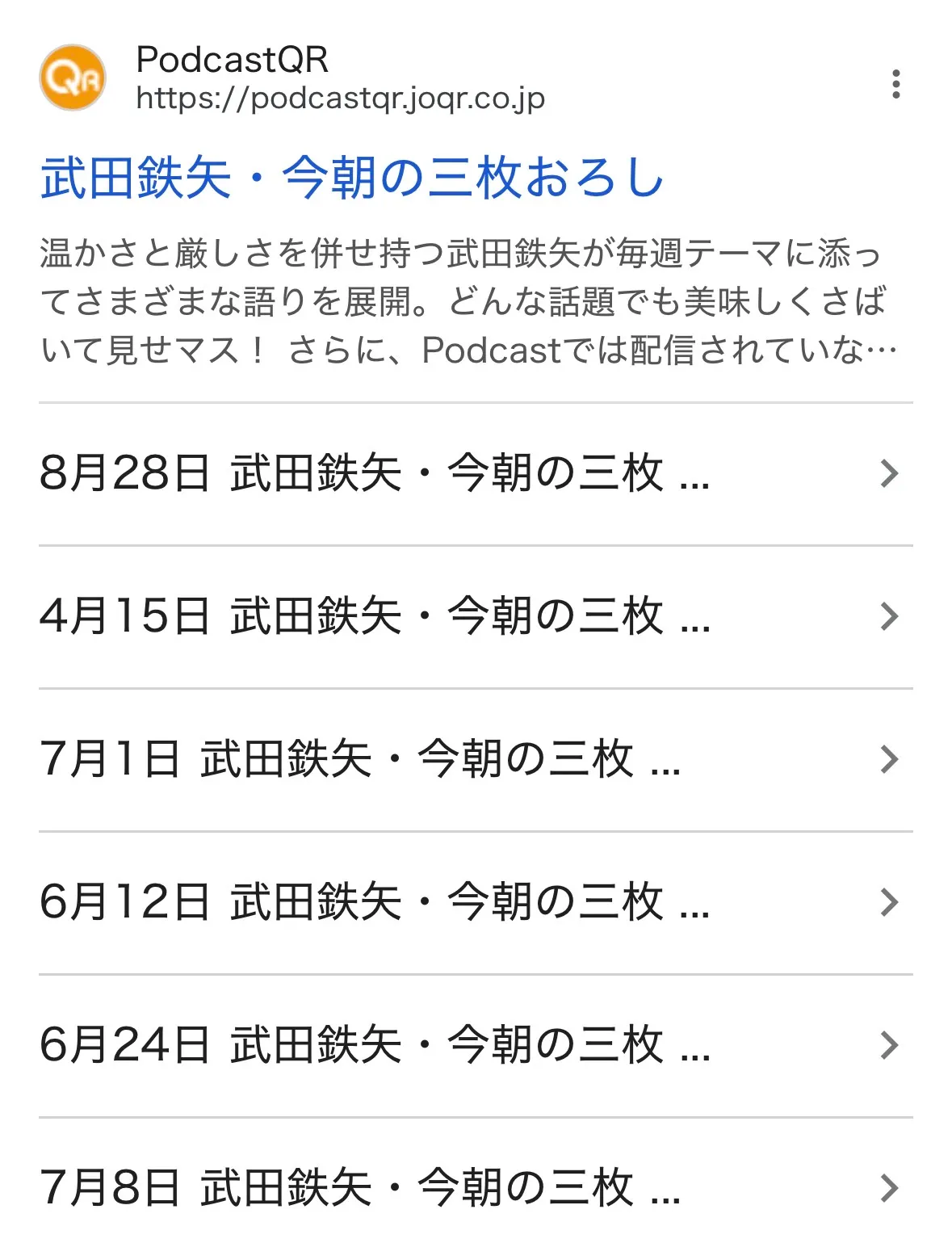
Task: Open the 武田鉄矢・今朝の三枚おろし title link
Action: 352,178
